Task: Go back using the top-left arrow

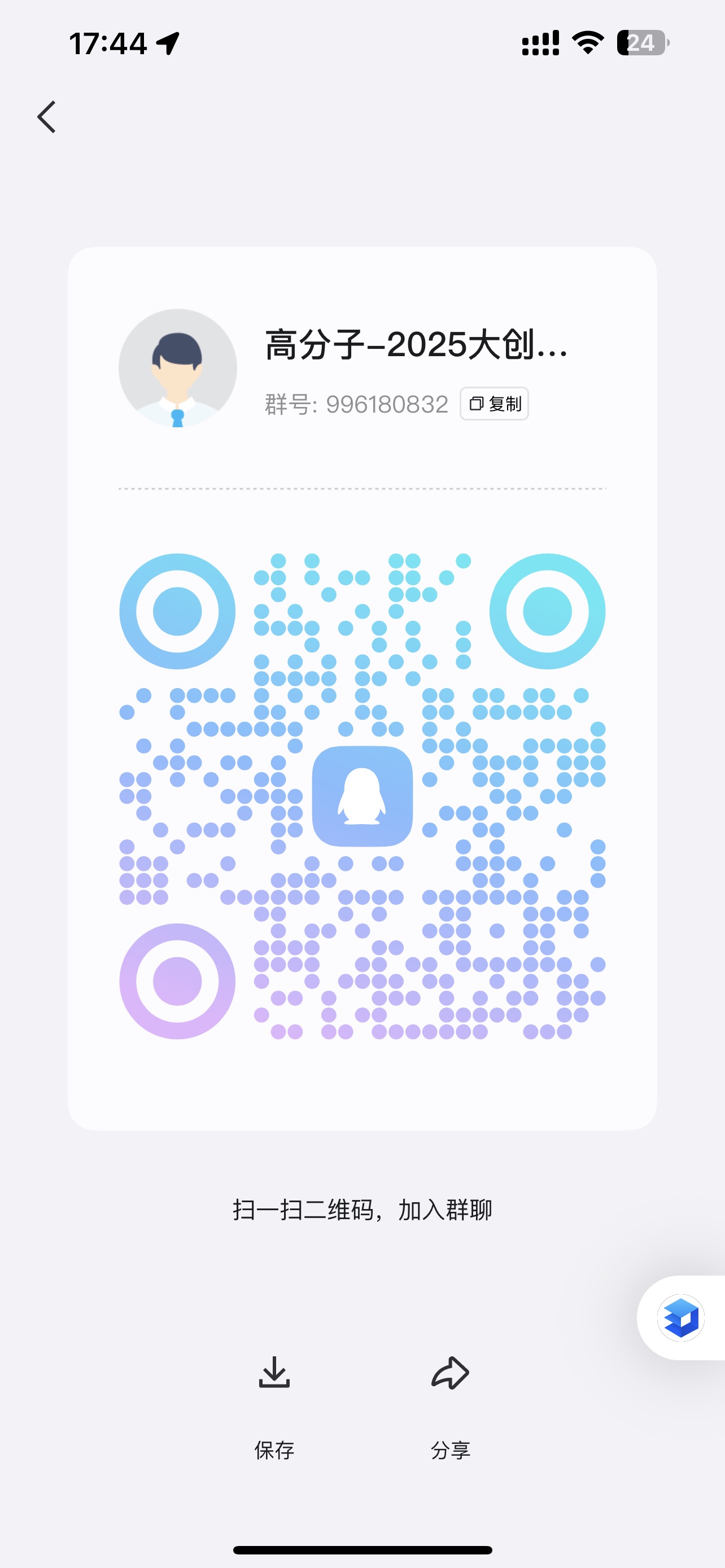Action: pyautogui.click(x=47, y=117)
